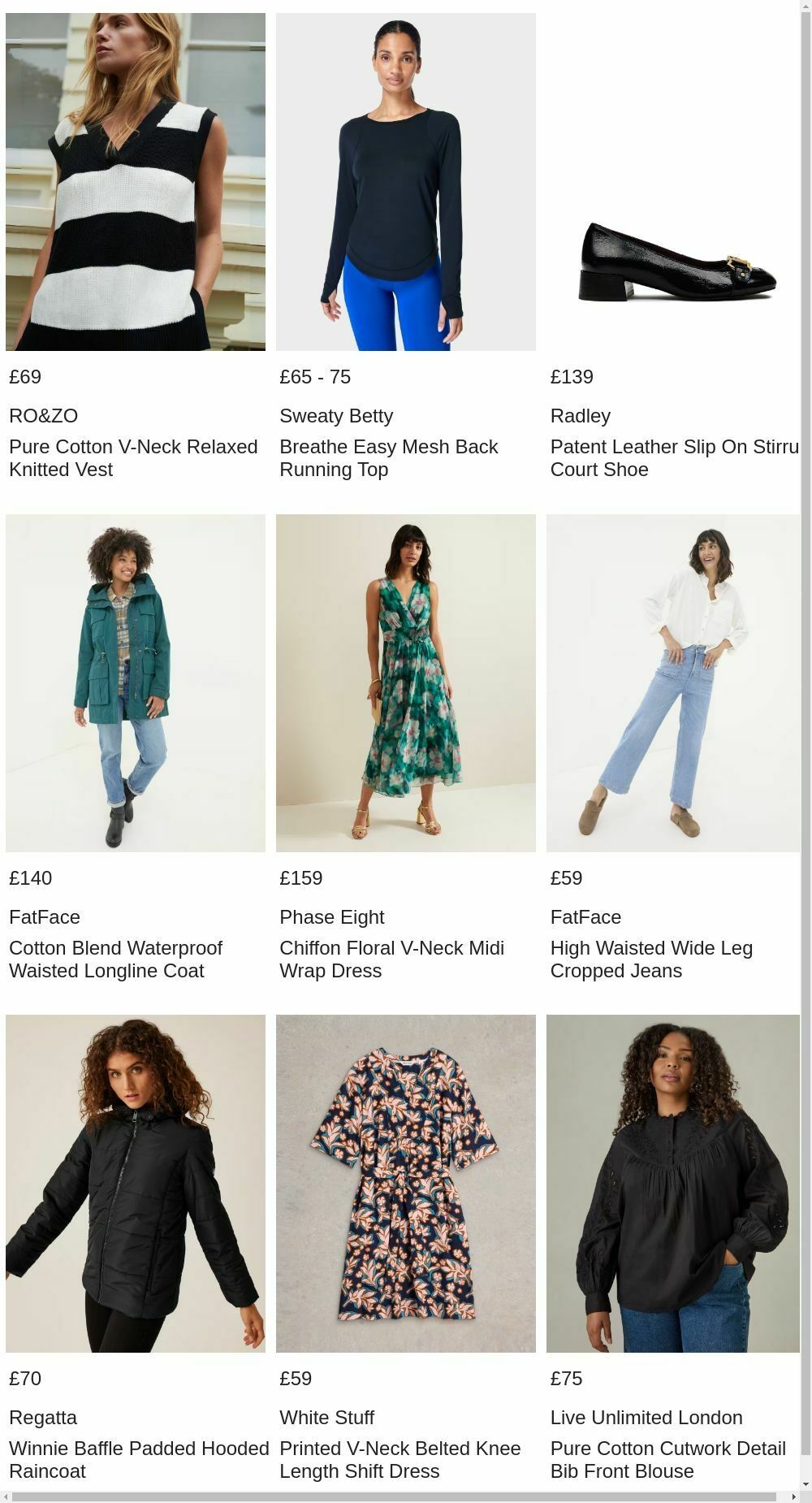The width and height of the screenshot is (812, 1503).
Task: Click the printed shift dress photo
Action: pyautogui.click(x=405, y=1183)
